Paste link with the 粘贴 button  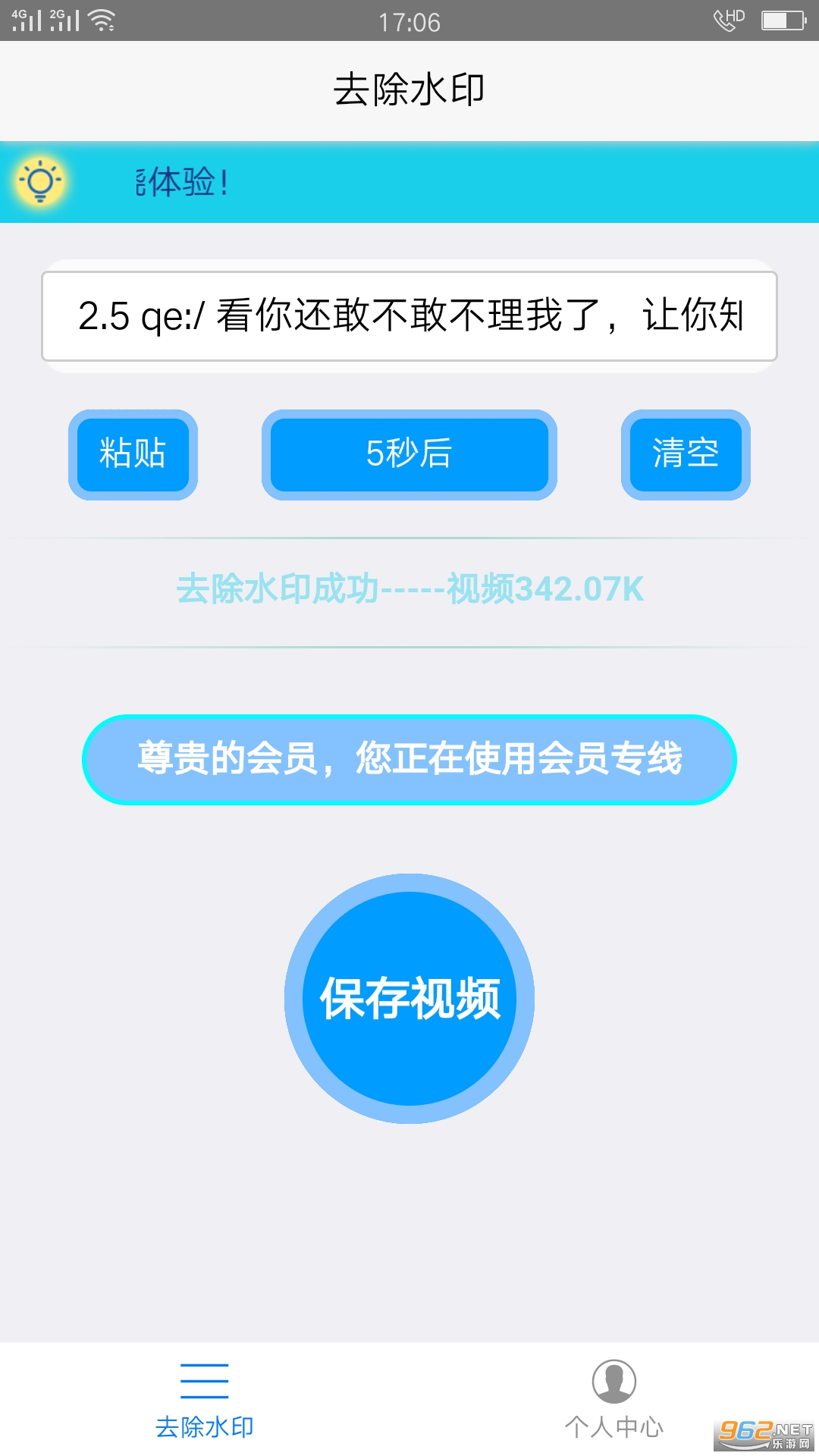pos(133,454)
